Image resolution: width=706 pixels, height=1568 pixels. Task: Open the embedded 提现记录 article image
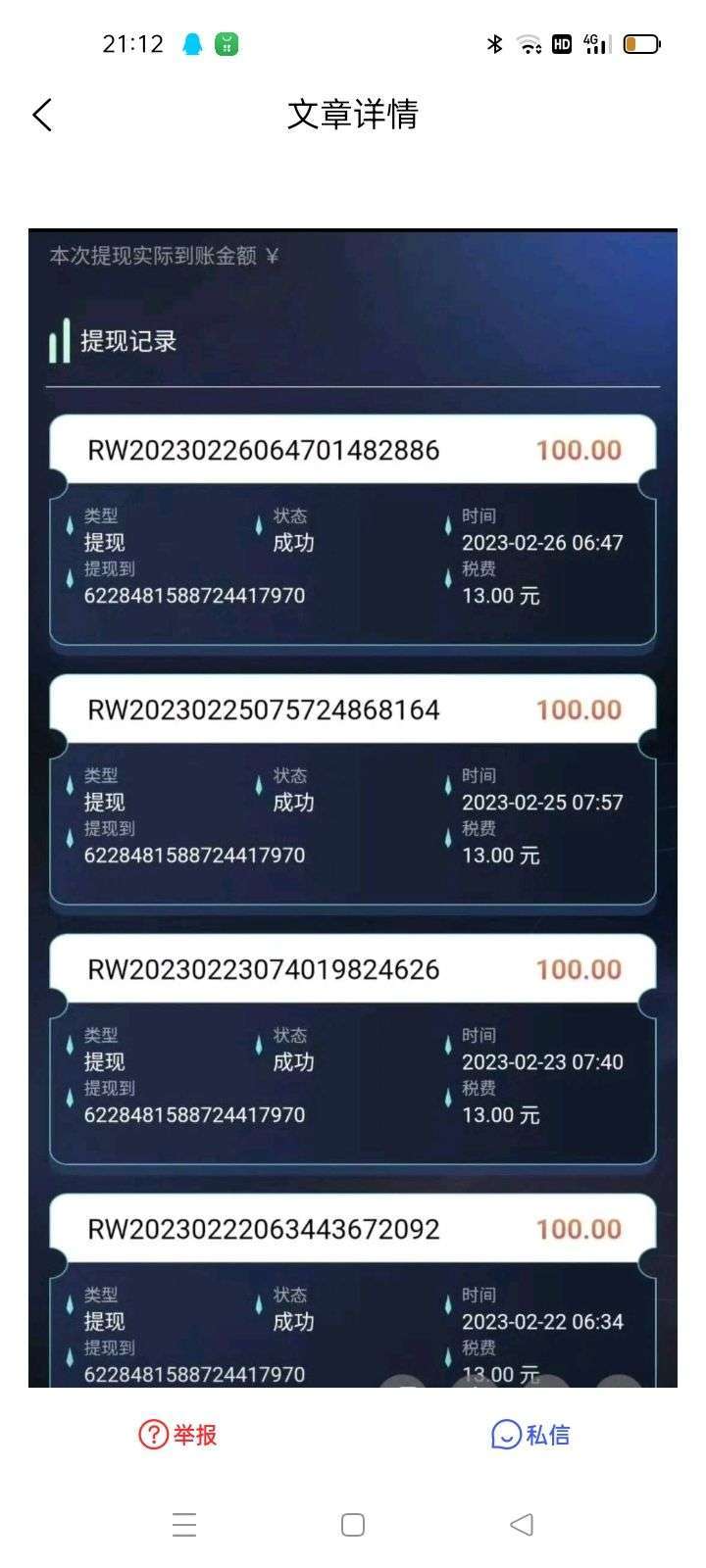click(353, 808)
